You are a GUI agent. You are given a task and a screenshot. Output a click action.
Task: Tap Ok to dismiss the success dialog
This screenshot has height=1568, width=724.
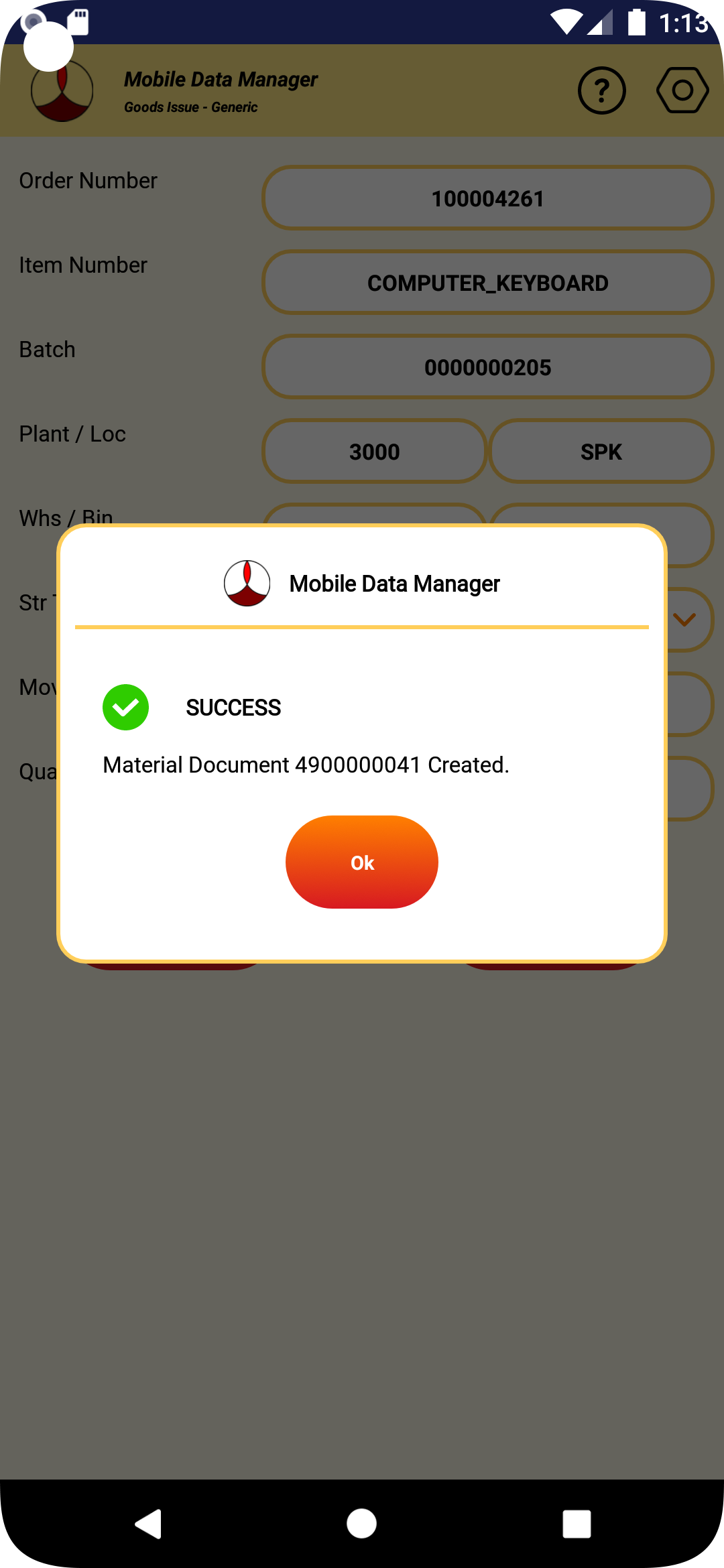tap(362, 862)
